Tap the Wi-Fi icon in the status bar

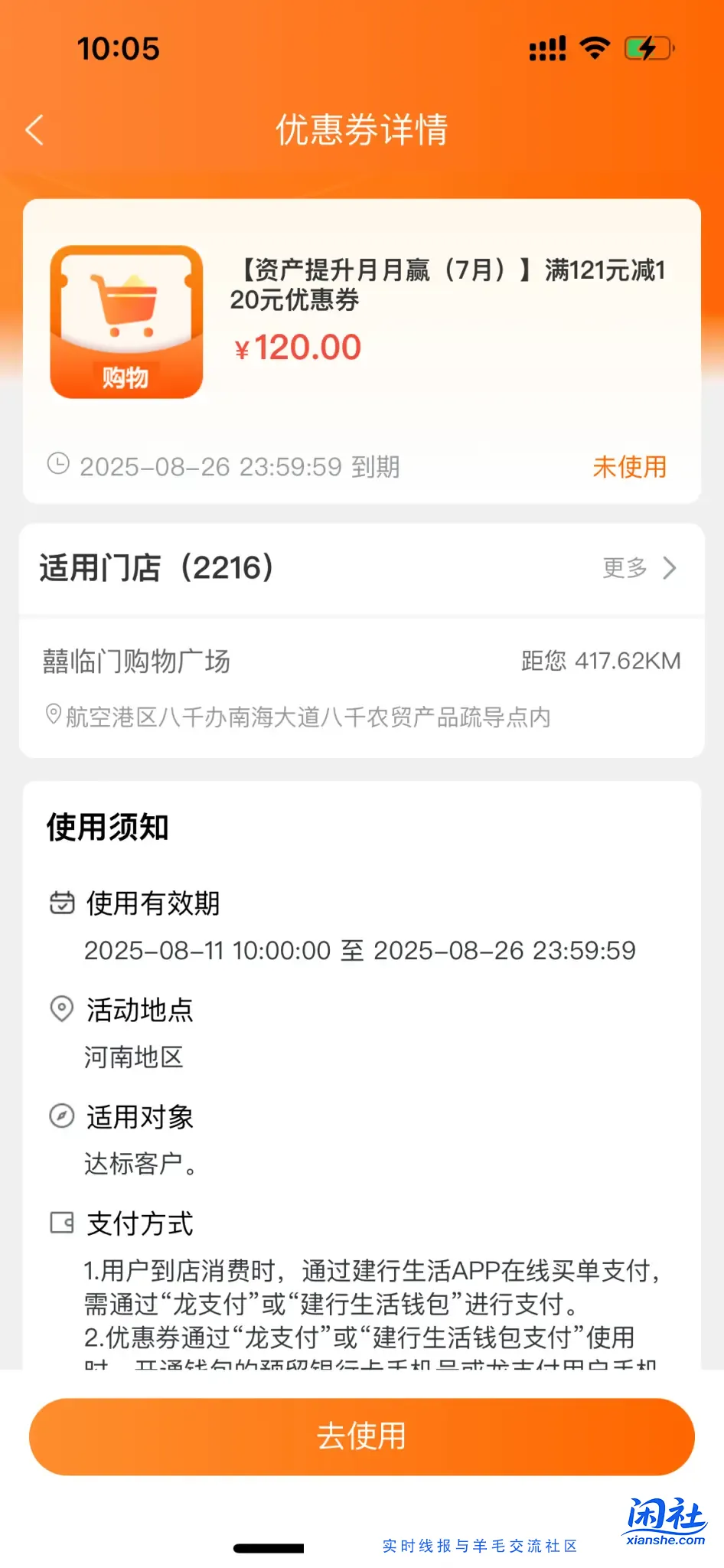(596, 47)
